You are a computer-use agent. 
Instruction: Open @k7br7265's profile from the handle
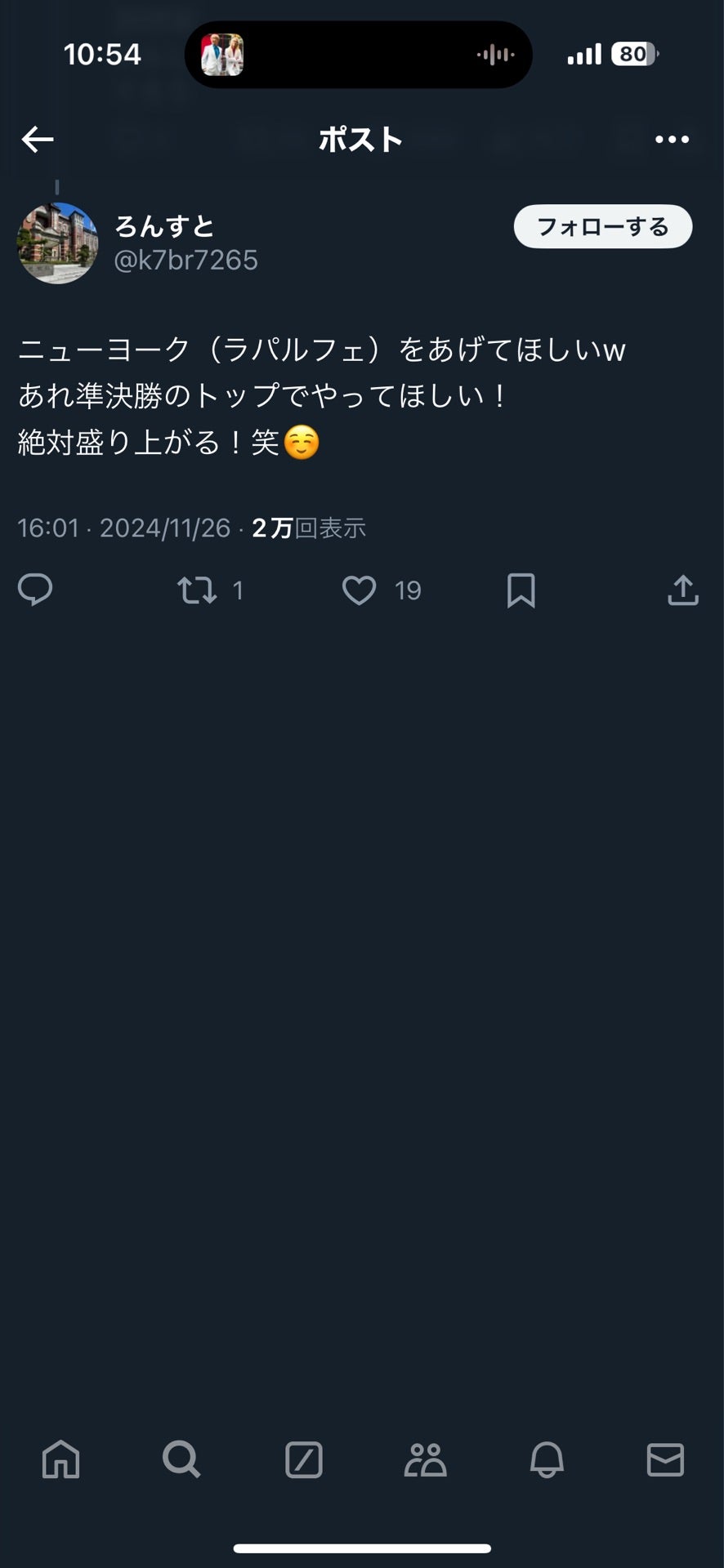click(186, 260)
